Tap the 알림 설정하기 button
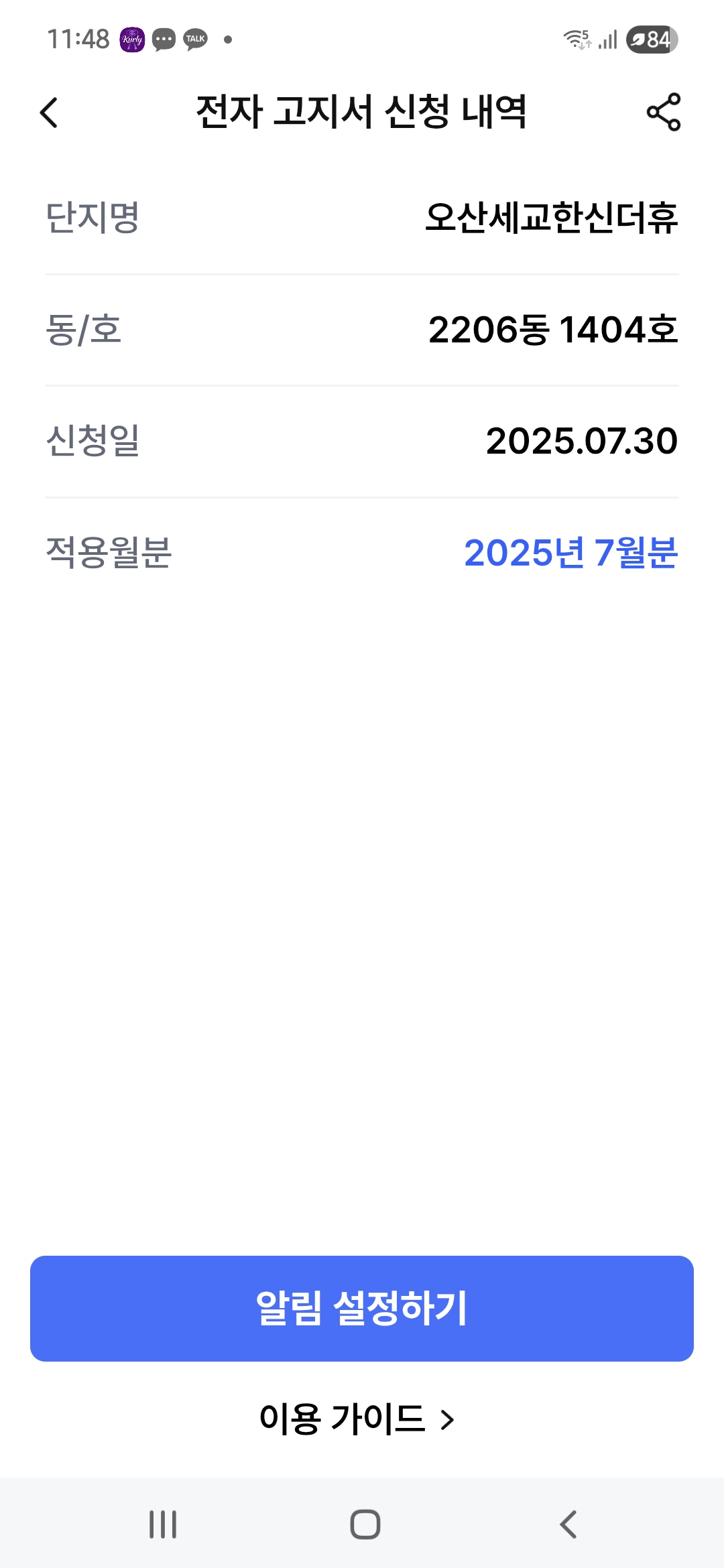 (362, 1308)
